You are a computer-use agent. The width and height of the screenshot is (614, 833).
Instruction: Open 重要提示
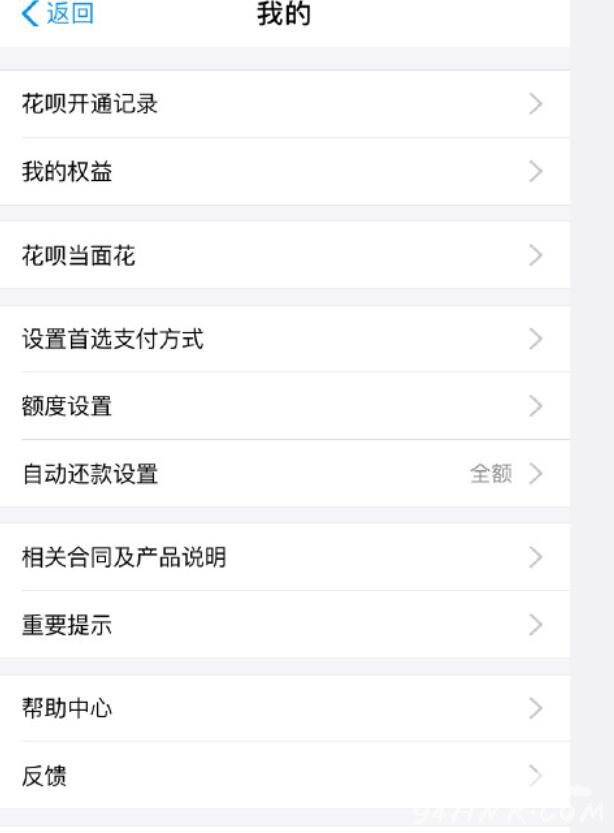(x=285, y=625)
